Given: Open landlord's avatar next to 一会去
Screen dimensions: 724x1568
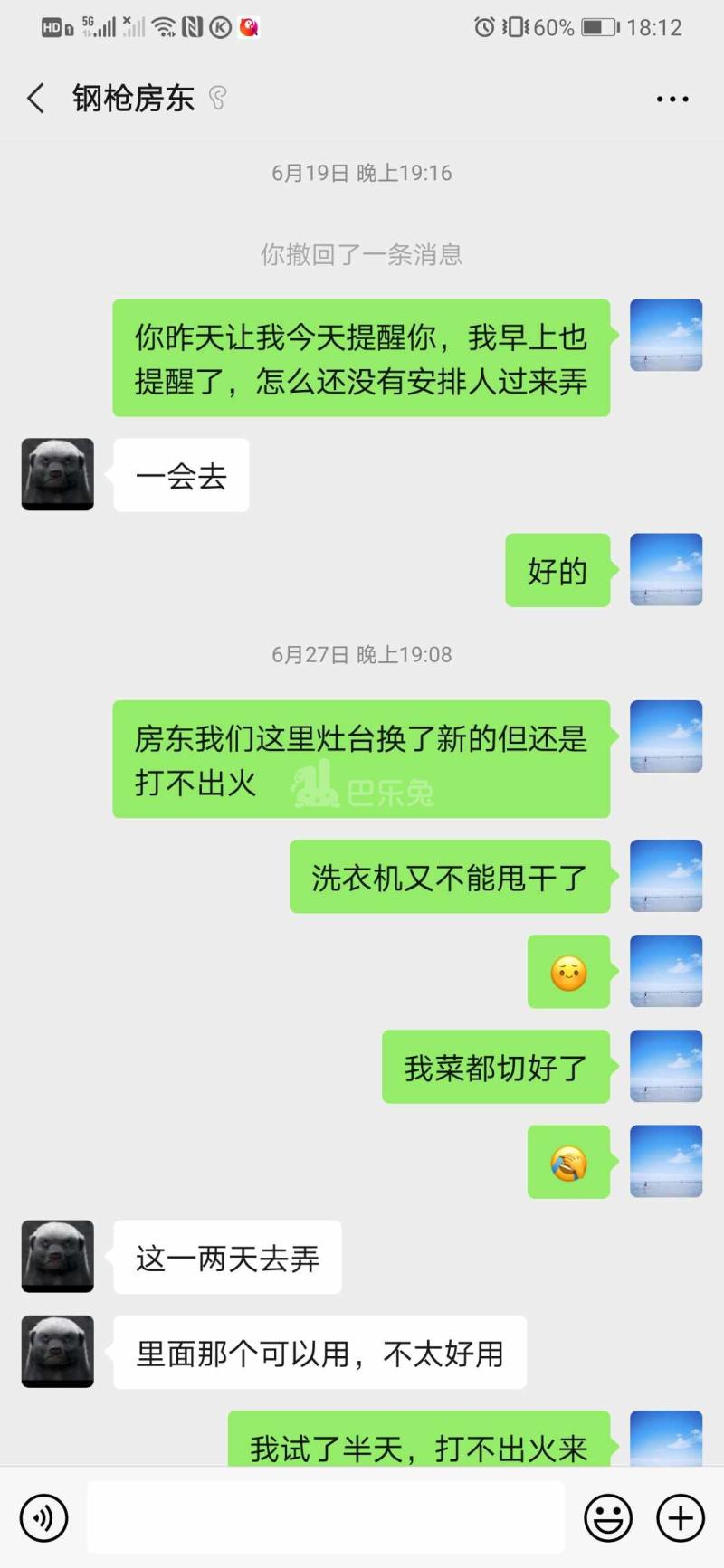Looking at the screenshot, I should tap(58, 475).
